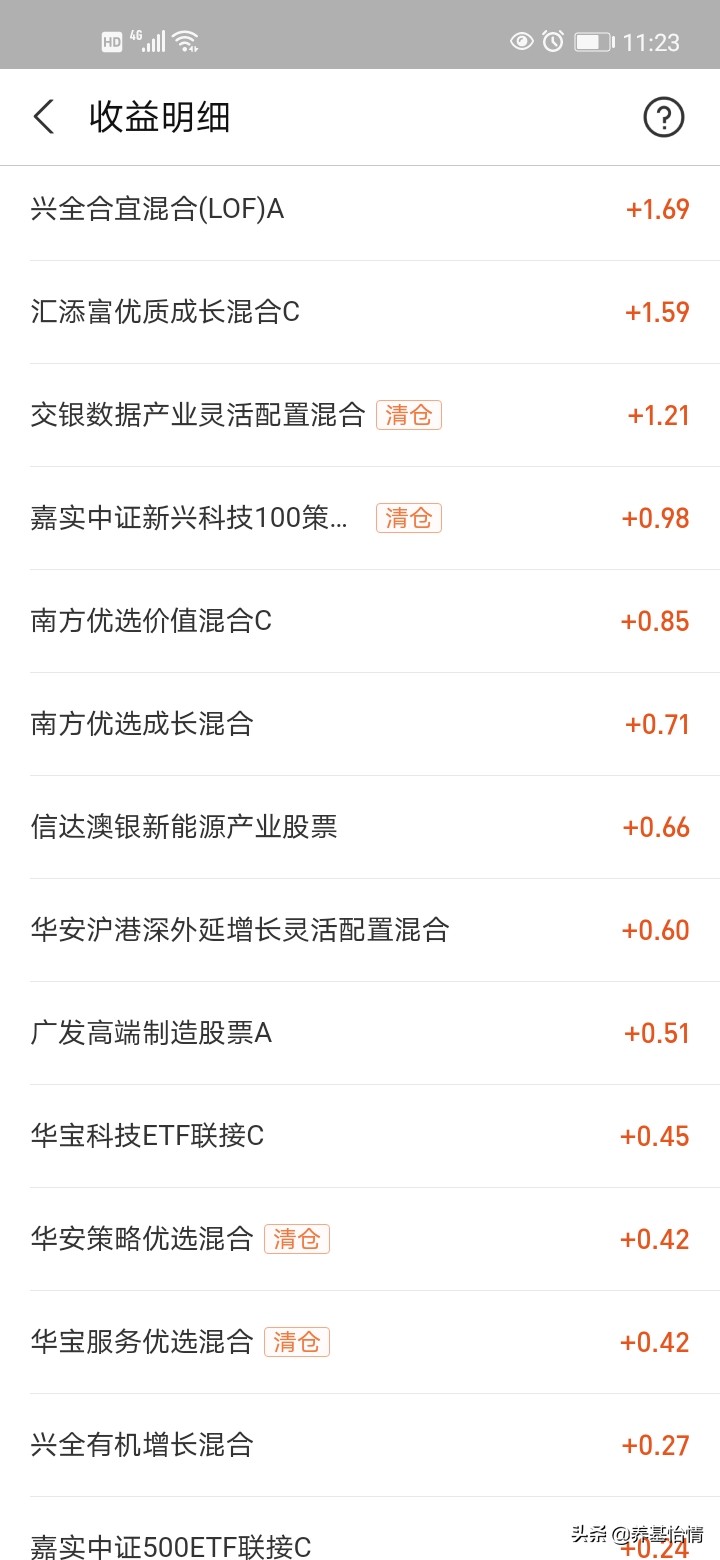The height and width of the screenshot is (1560, 720).
Task: Open 兴全合宜混合(LOF)A fund row
Action: (360, 209)
